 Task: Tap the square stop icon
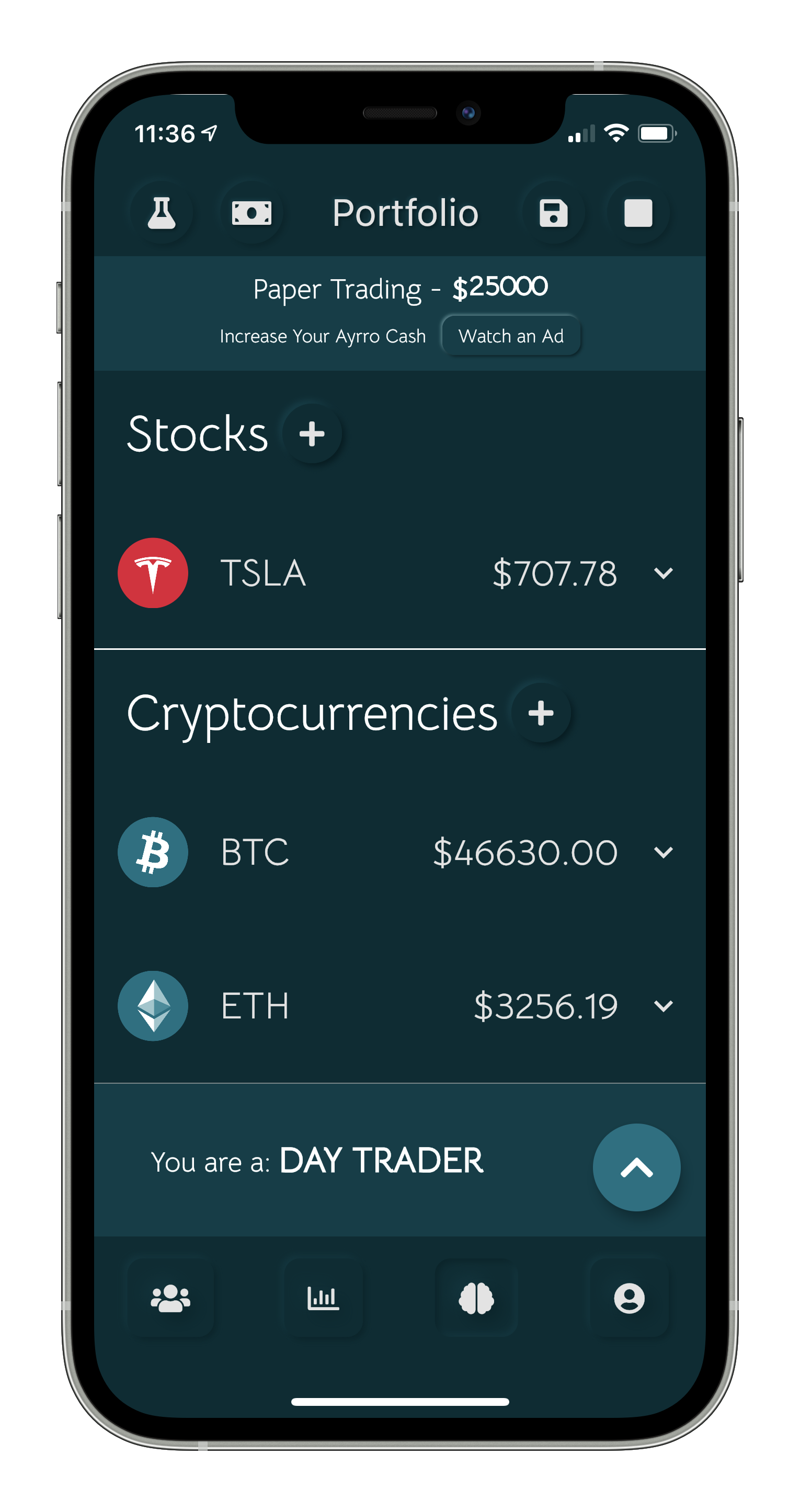coord(638,212)
